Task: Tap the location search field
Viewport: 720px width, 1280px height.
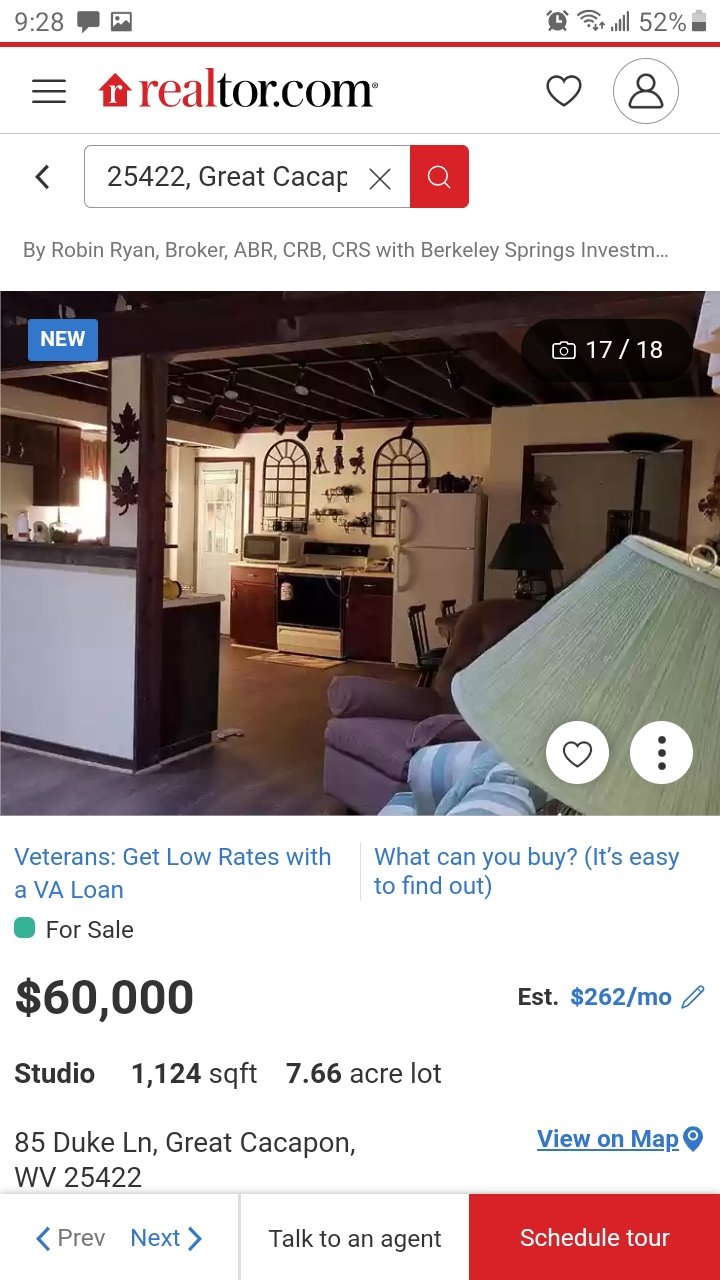Action: (228, 177)
